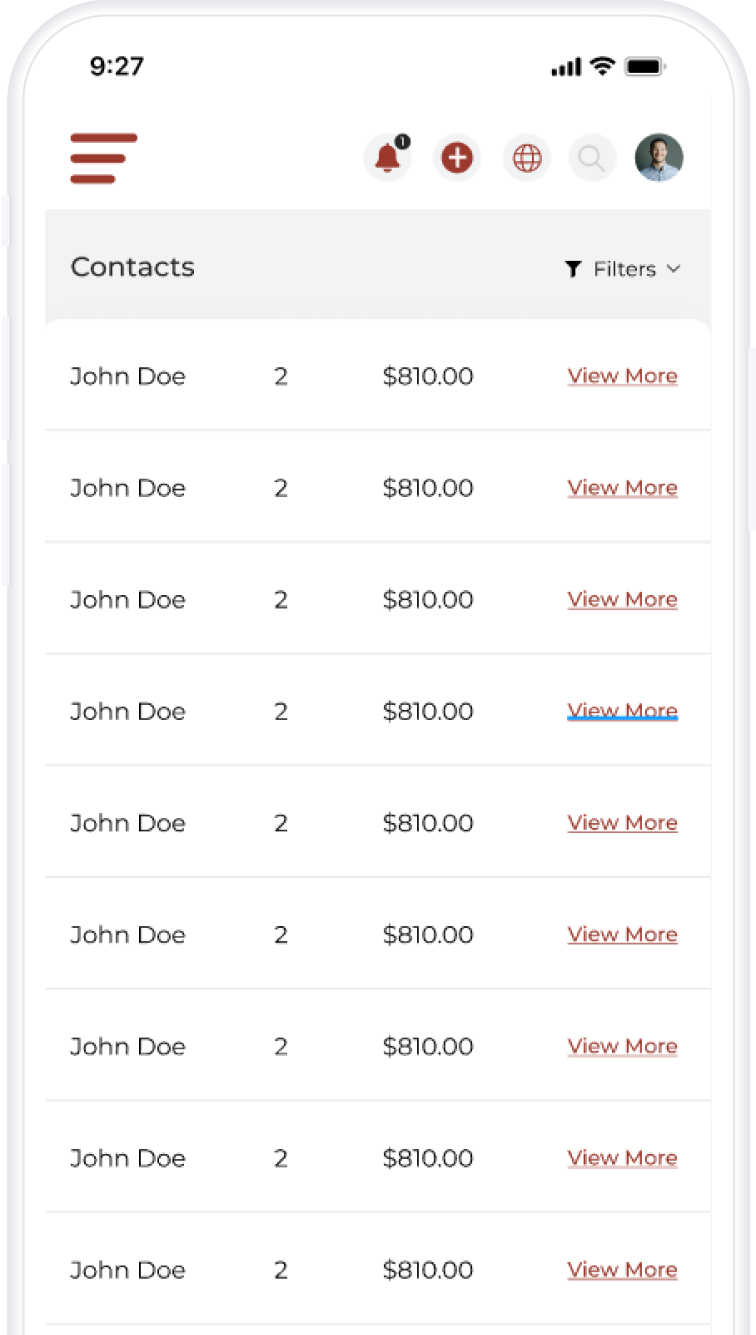Tap the red plus add button
Viewport: 756px width, 1335px height.
coord(457,158)
